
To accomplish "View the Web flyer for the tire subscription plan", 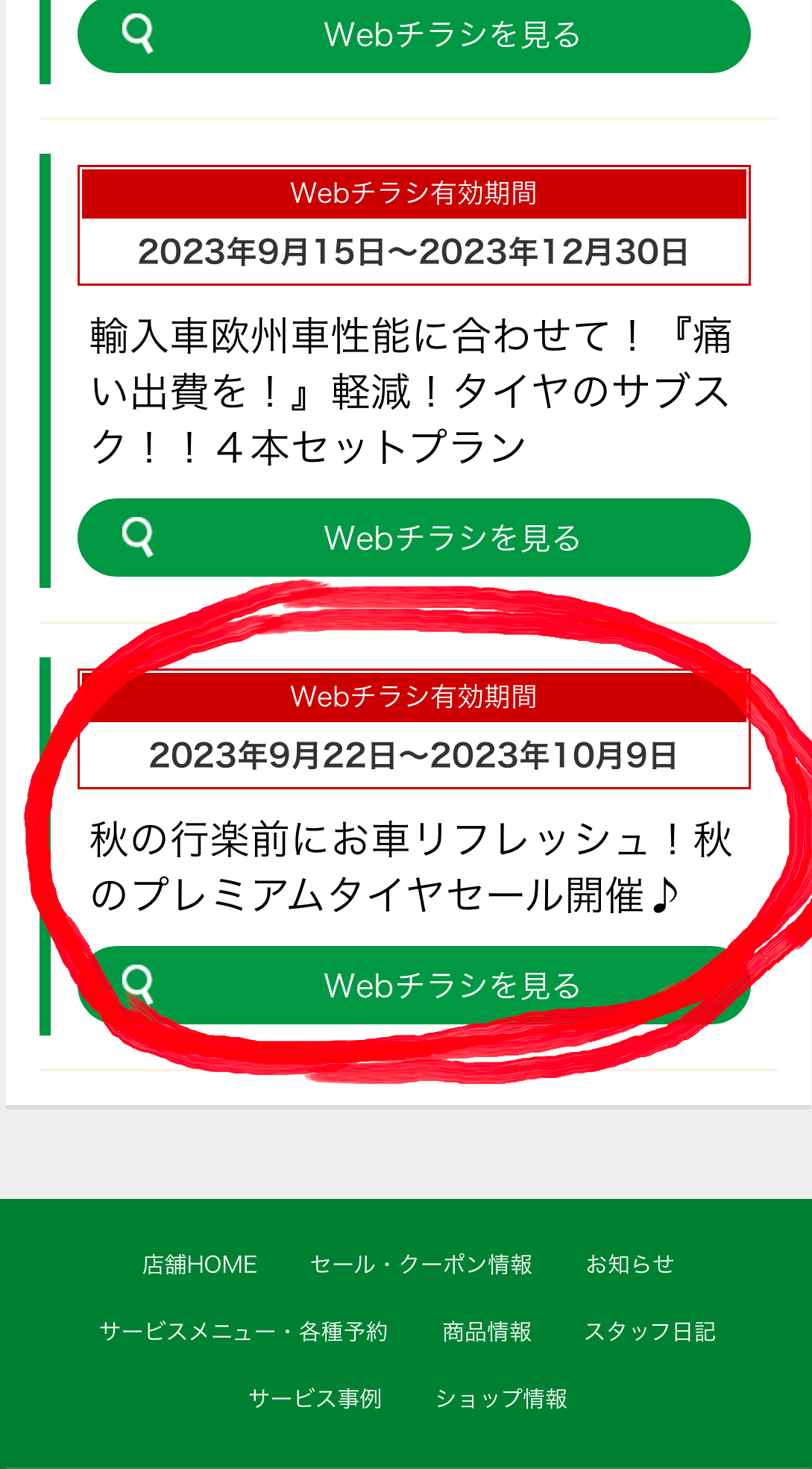I will click(414, 537).
